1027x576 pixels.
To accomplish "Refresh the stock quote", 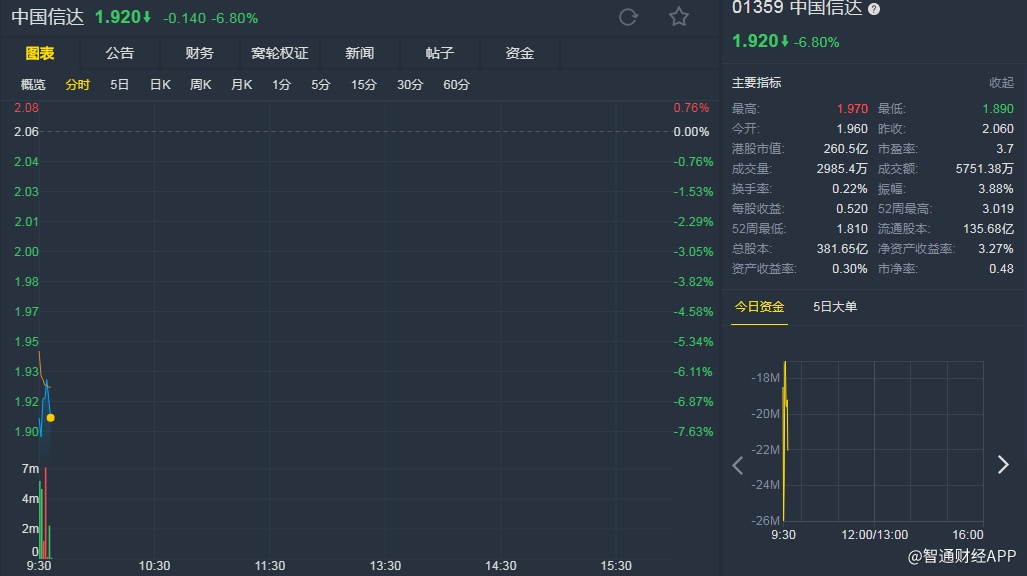I will pos(628,16).
